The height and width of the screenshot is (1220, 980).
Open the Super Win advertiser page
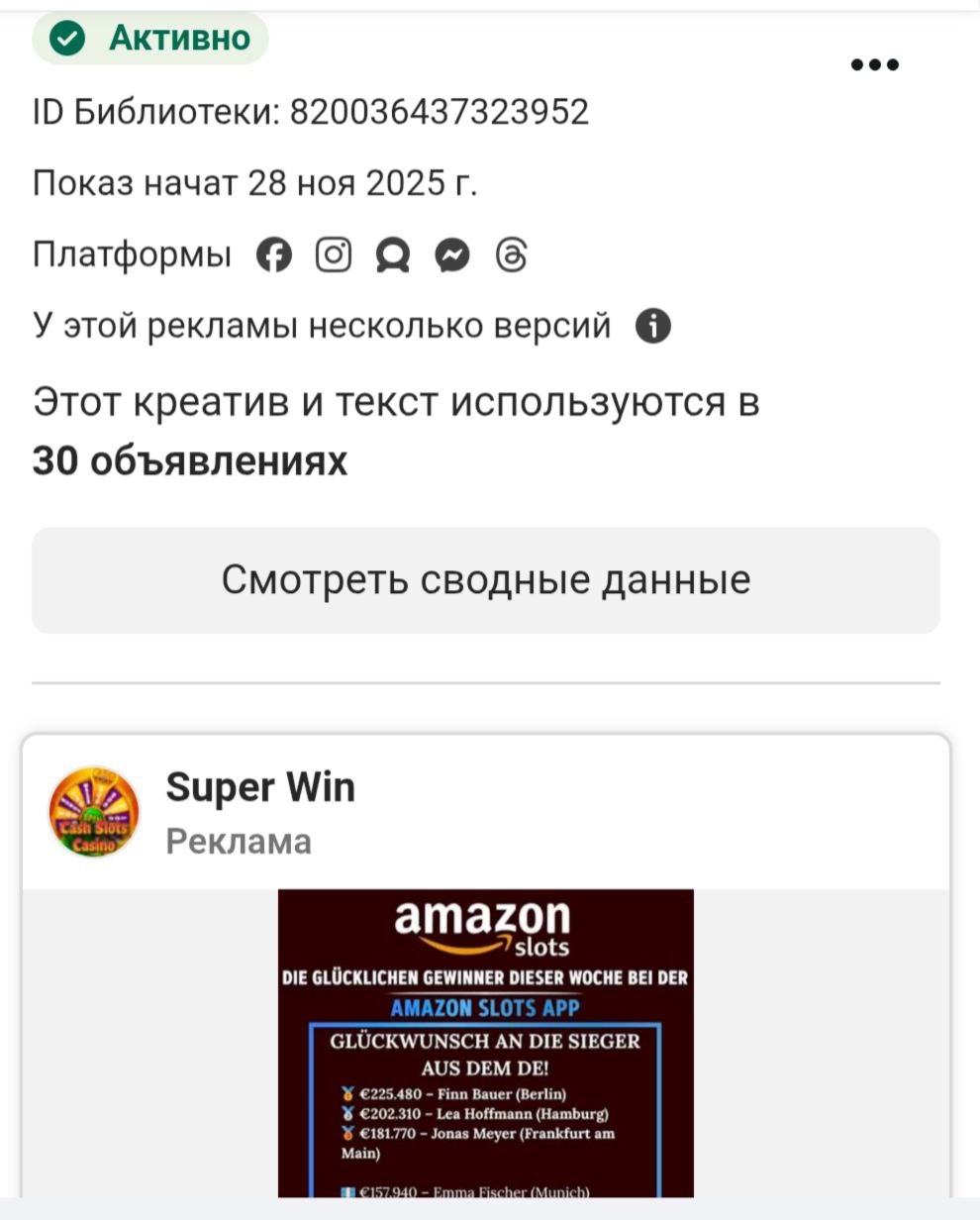[259, 788]
